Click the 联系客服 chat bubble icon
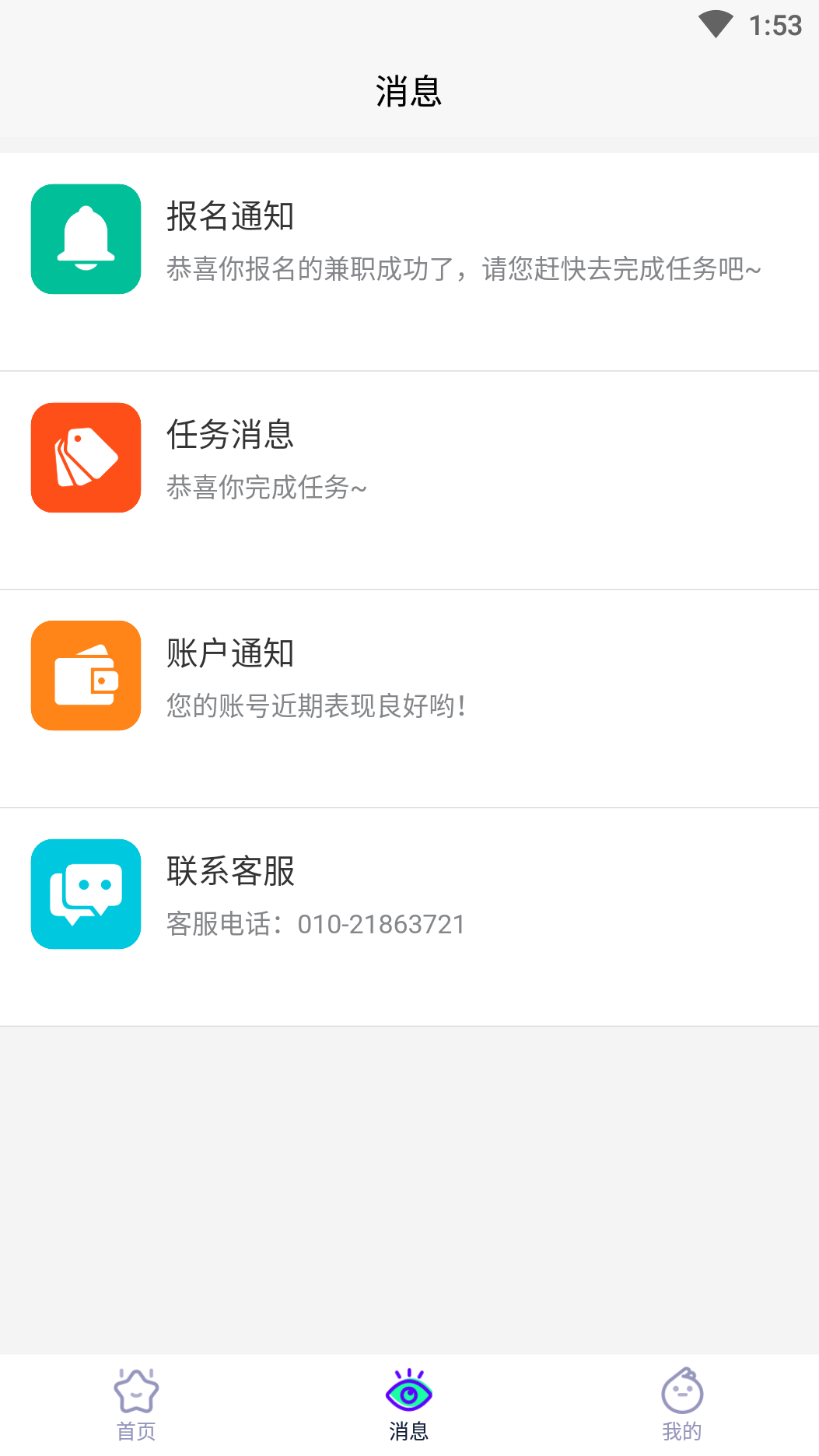 coord(86,894)
